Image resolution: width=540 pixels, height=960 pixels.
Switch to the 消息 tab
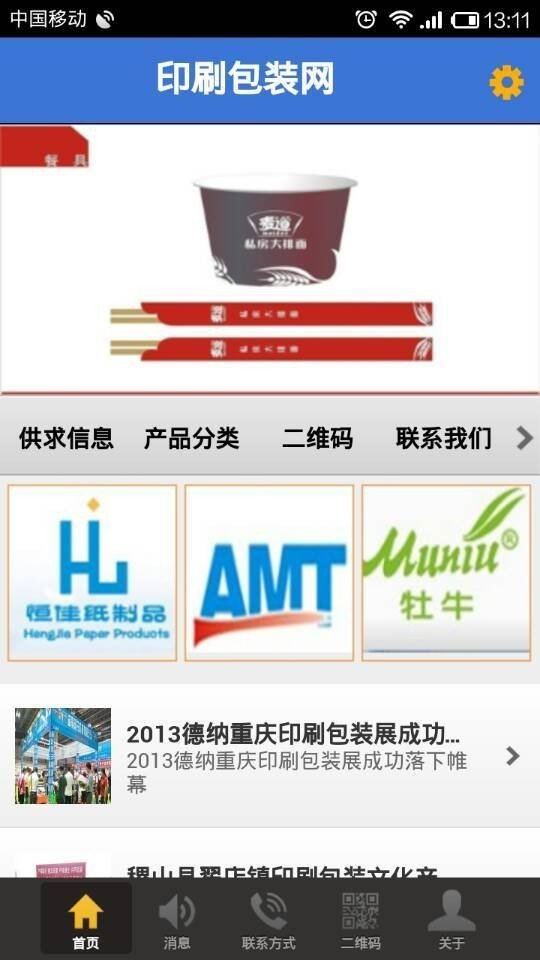pyautogui.click(x=177, y=918)
